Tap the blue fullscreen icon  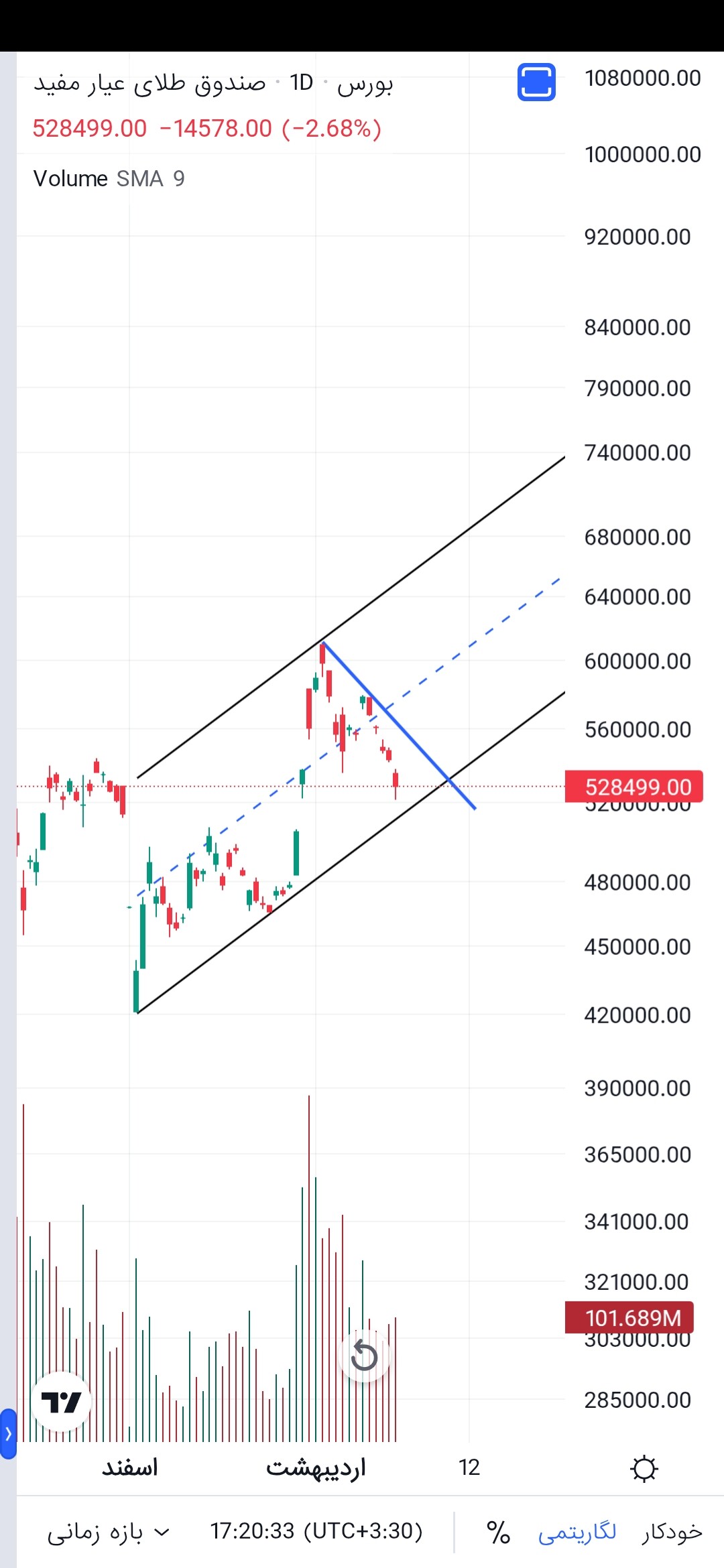point(536,82)
